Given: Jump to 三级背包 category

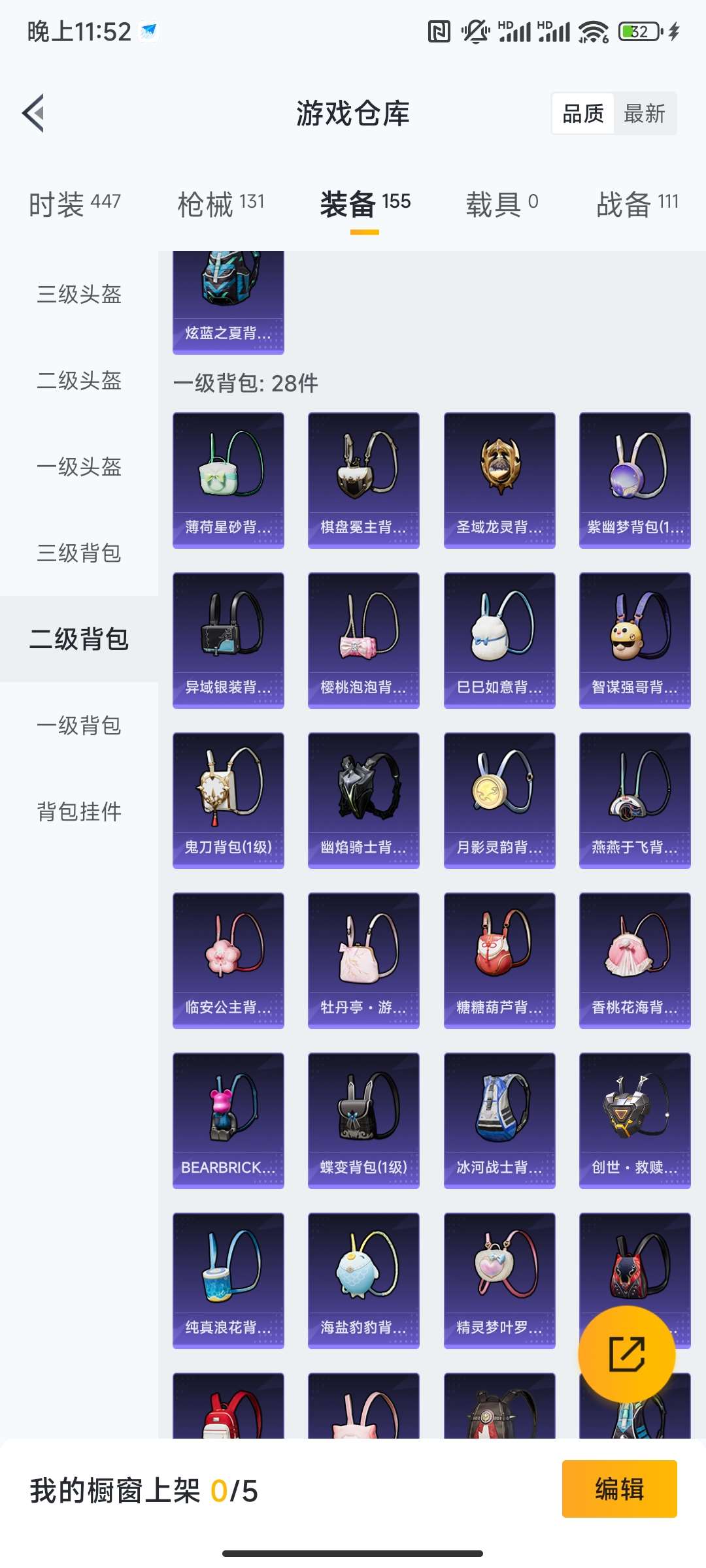Looking at the screenshot, I should click(x=79, y=553).
